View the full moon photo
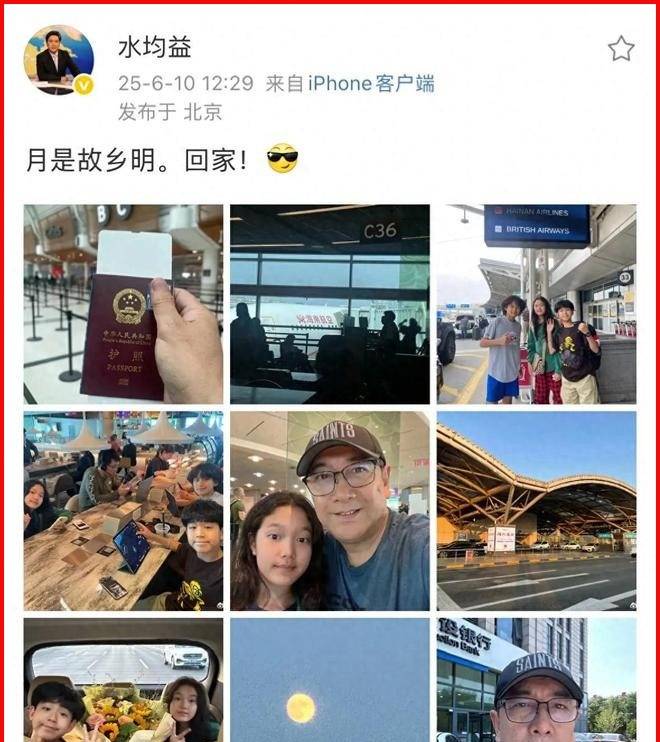The height and width of the screenshot is (742, 660). click(x=330, y=680)
